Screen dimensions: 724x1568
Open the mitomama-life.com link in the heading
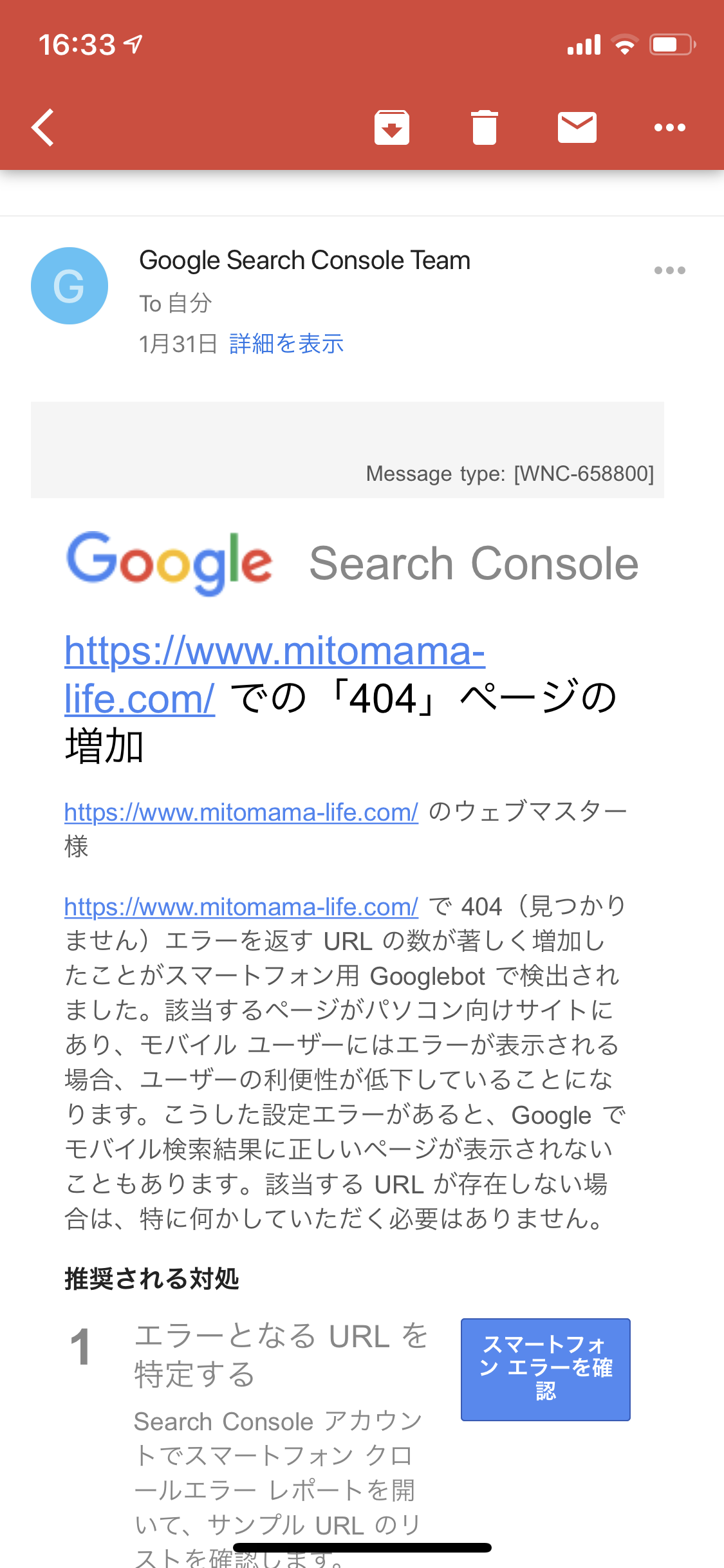click(x=274, y=675)
